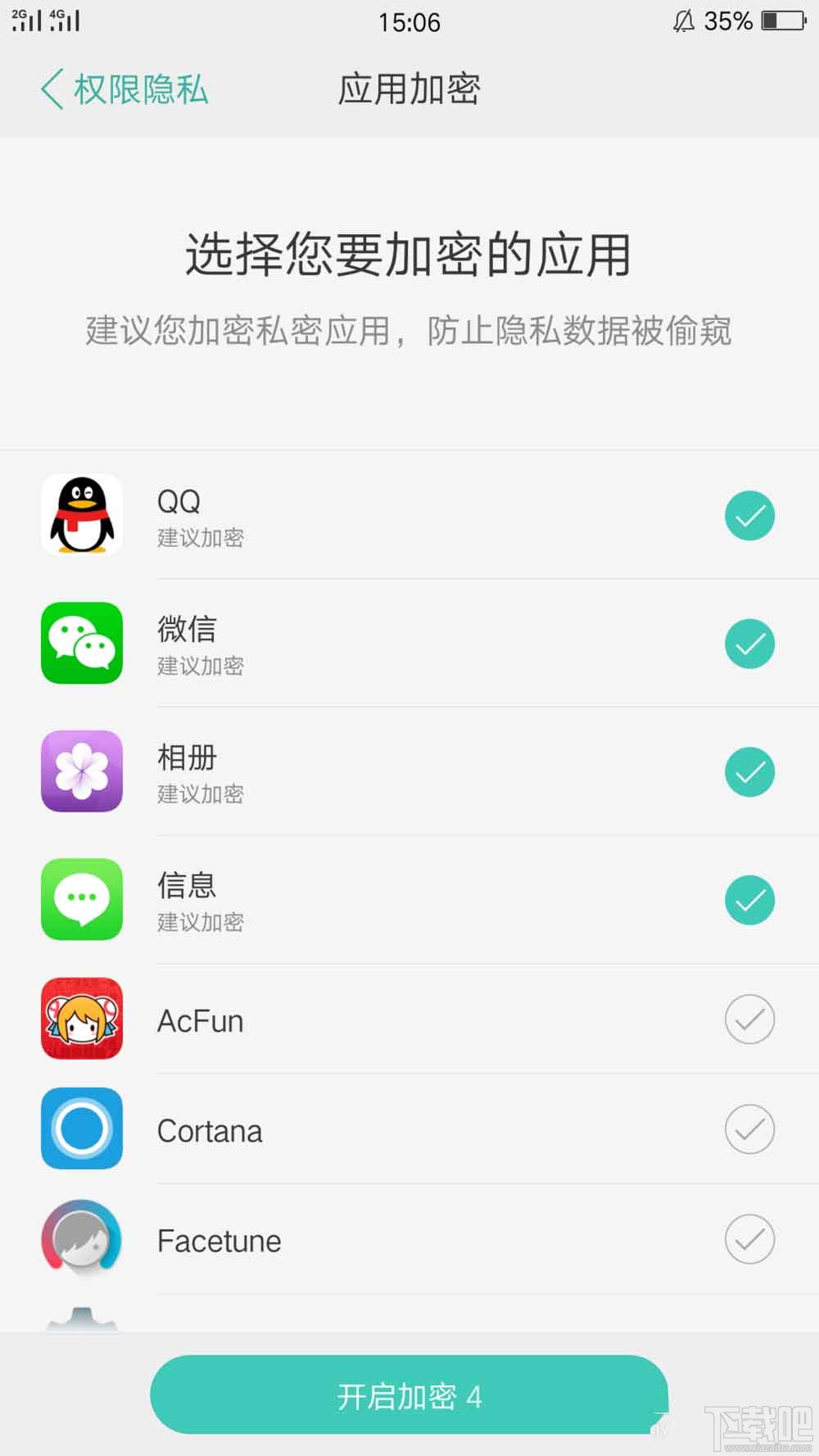819x1456 pixels.
Task: Select the Albums (相册) flower icon
Action: [x=81, y=771]
